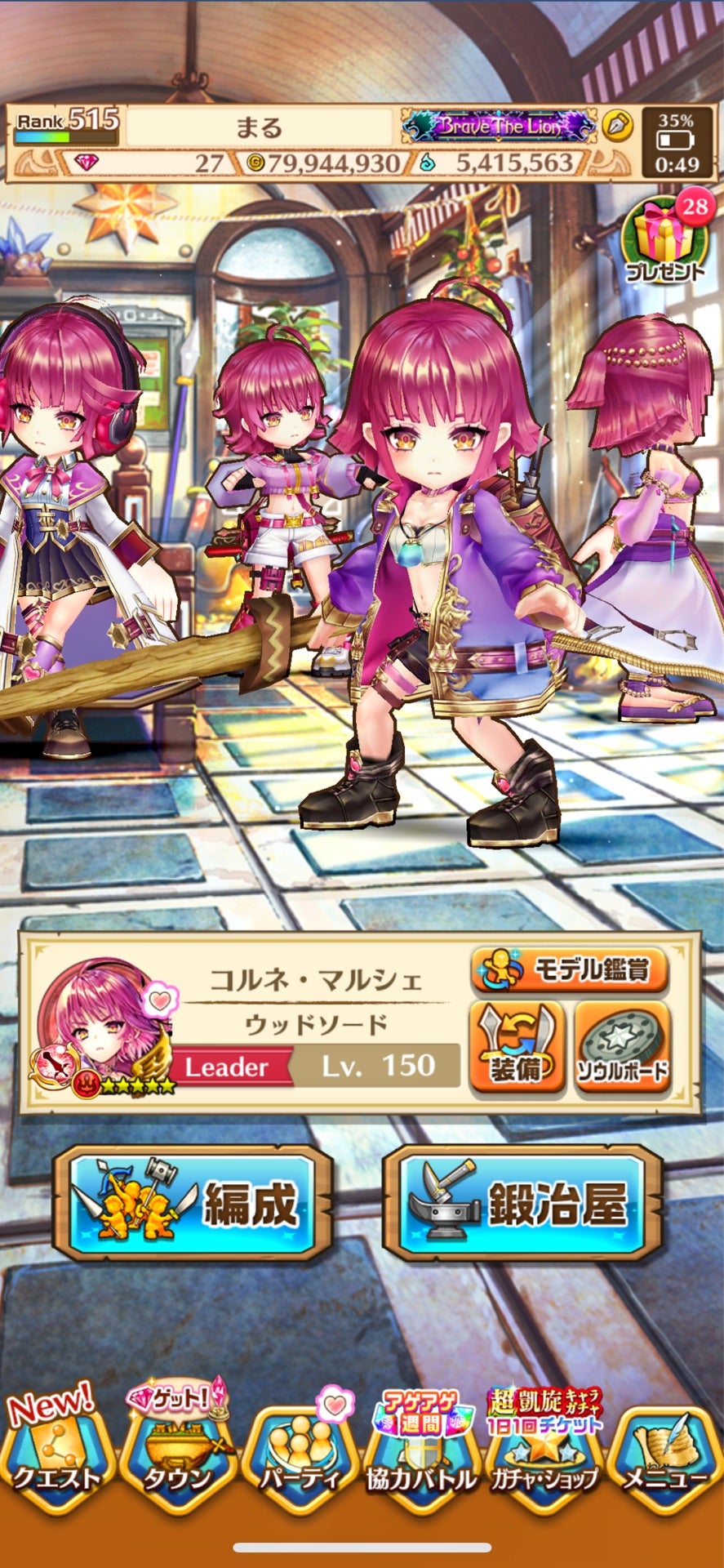Open the 協力バトル tab
The width and height of the screenshot is (724, 1568).
point(422,1462)
